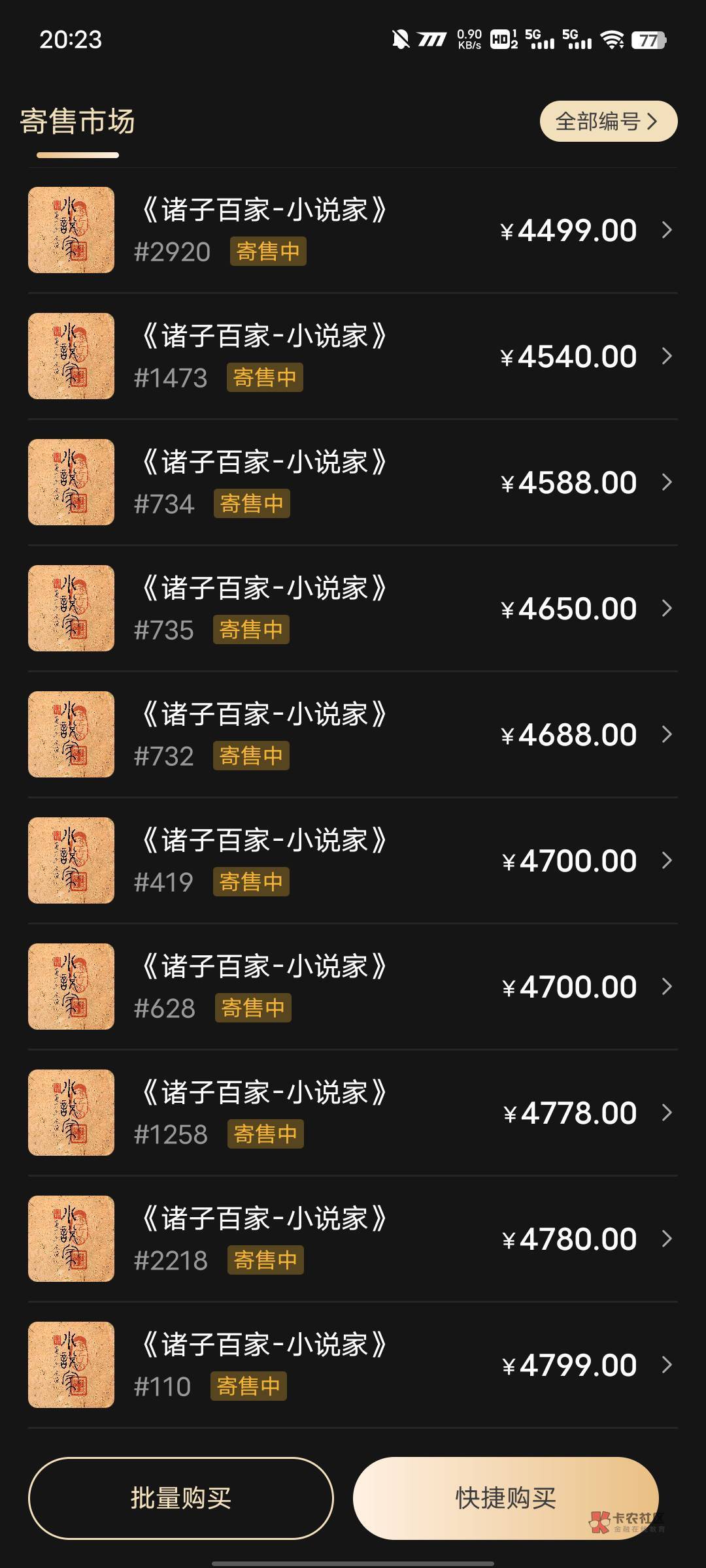View consignment item #734

[x=353, y=483]
